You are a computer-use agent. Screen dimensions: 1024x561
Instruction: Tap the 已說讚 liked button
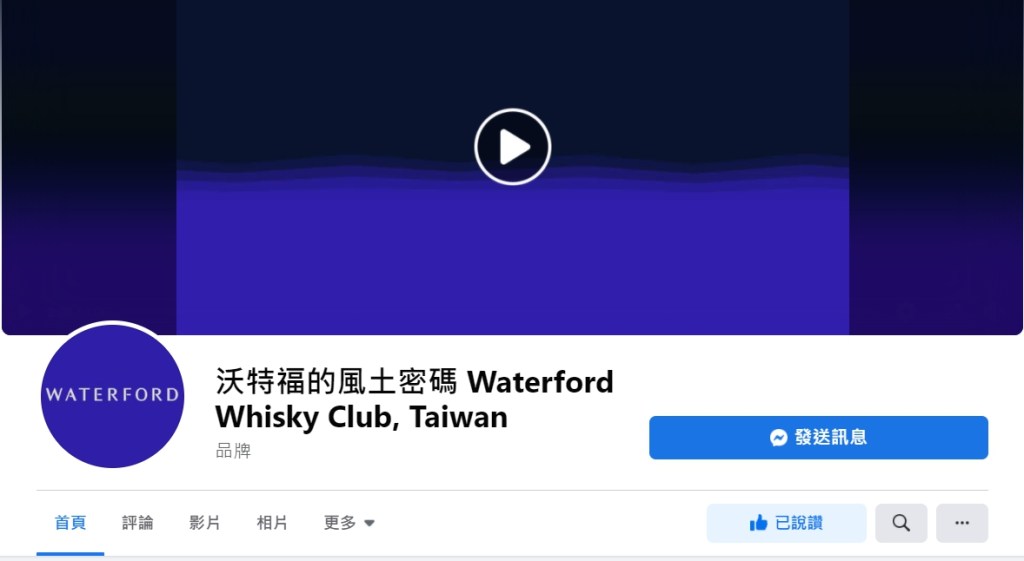pyautogui.click(x=786, y=523)
